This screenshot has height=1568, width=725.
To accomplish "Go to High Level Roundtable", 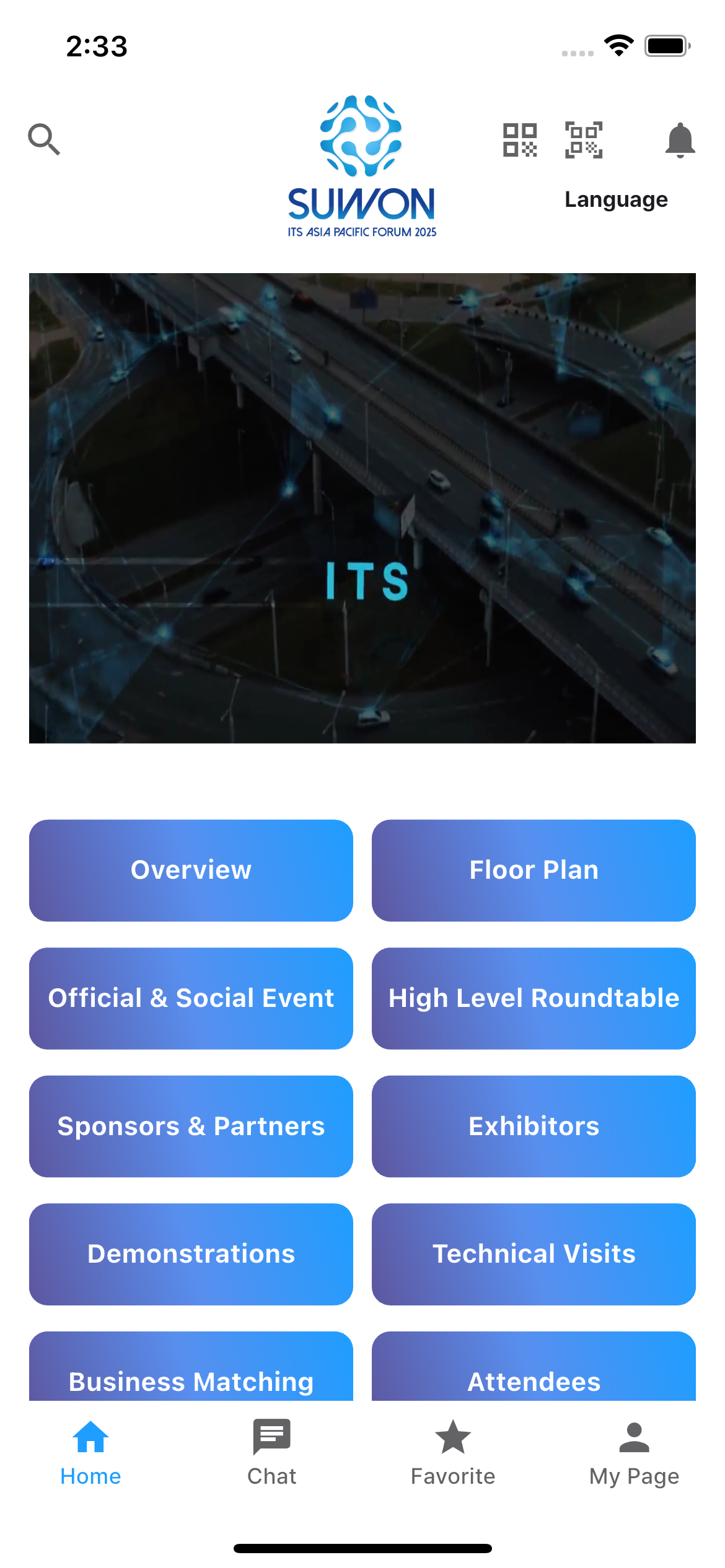I will [534, 998].
